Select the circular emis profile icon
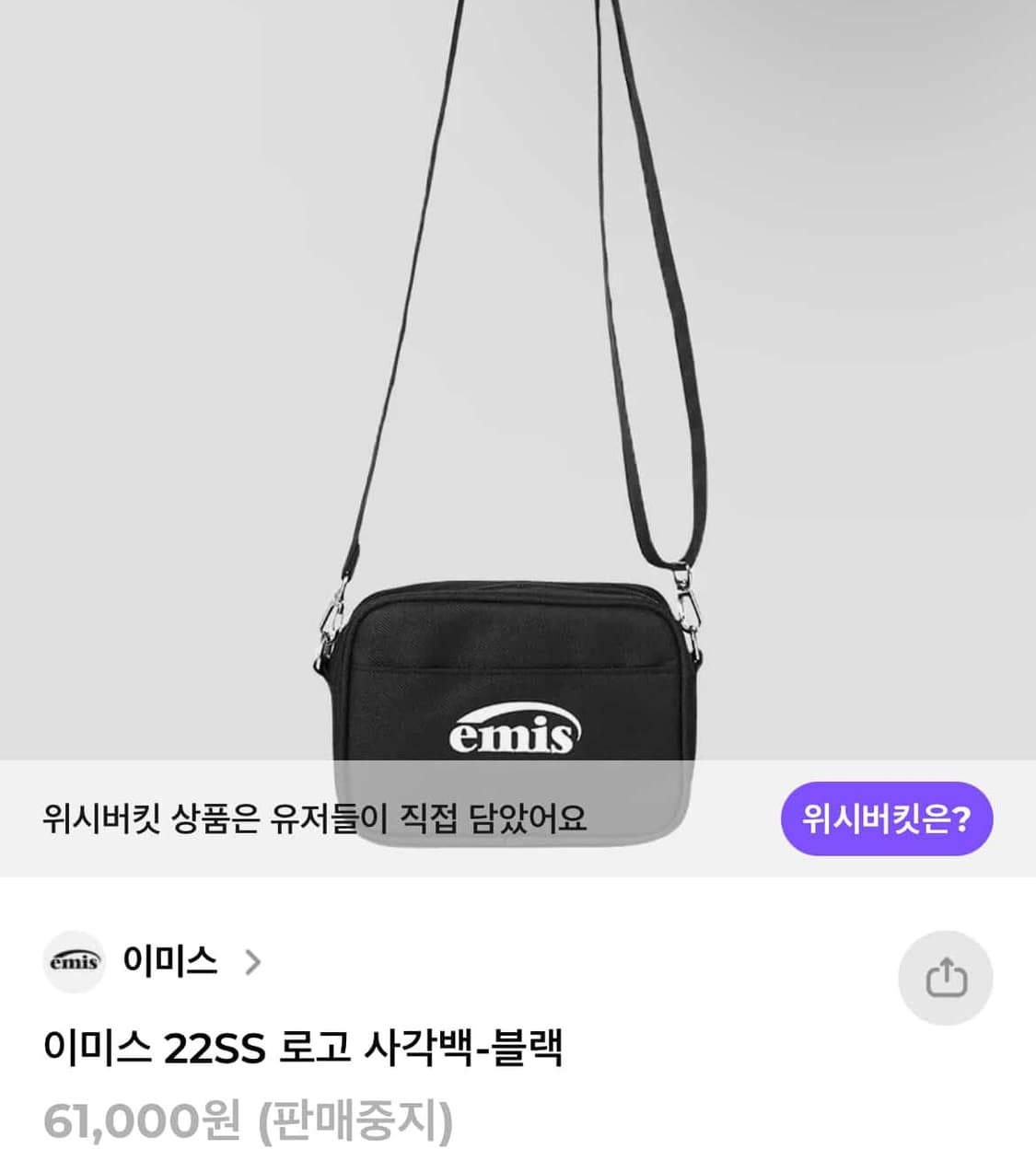 75,960
